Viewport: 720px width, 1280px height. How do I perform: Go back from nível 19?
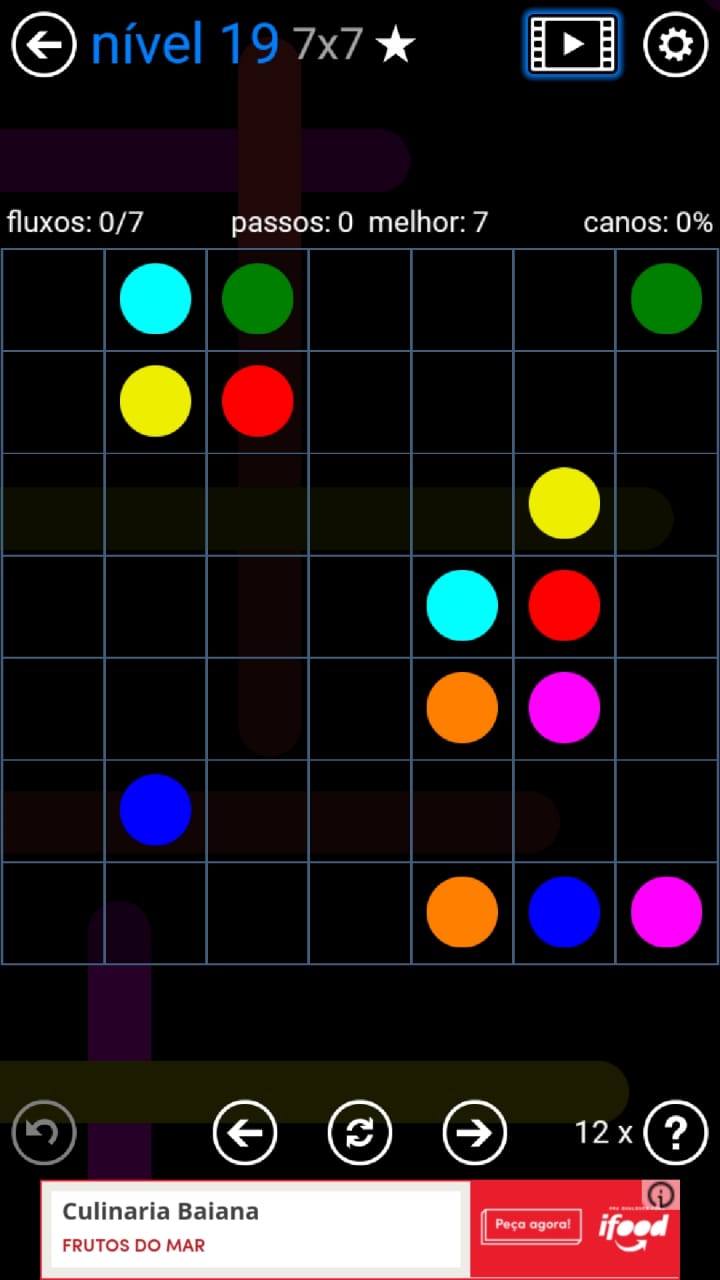[44, 45]
